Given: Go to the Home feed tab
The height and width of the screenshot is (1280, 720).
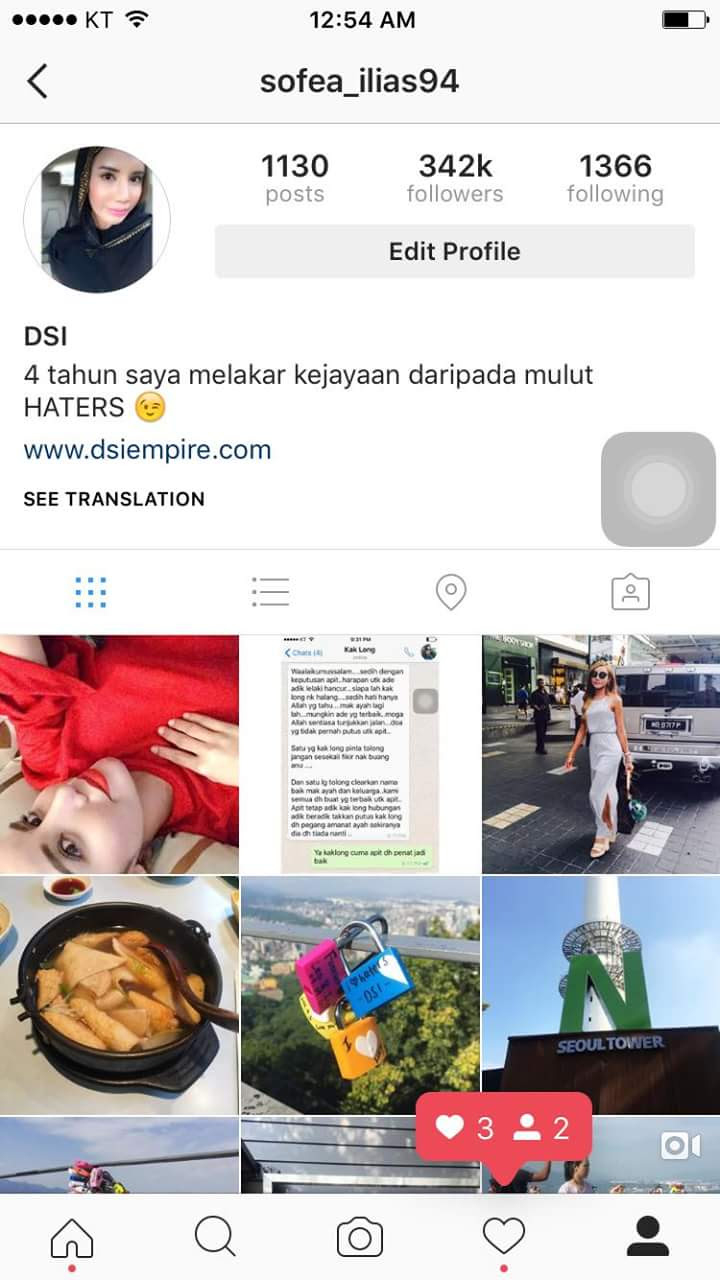Looking at the screenshot, I should tap(72, 1238).
